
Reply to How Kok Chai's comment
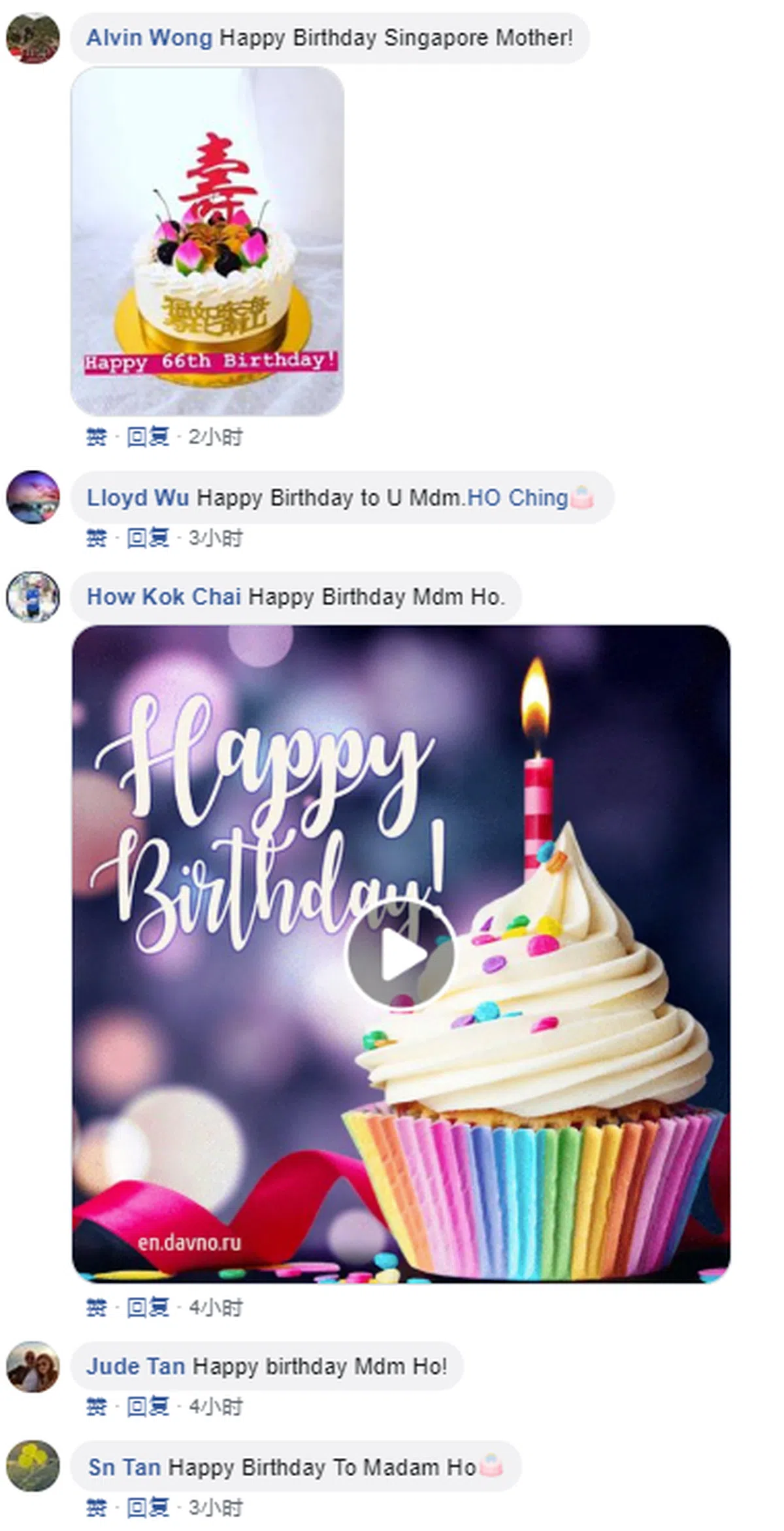click(x=148, y=1308)
